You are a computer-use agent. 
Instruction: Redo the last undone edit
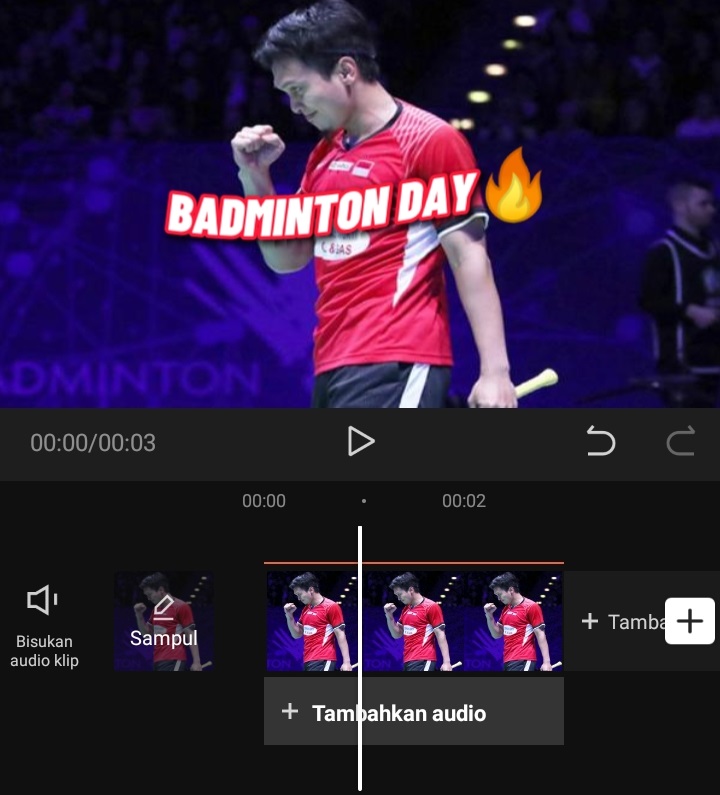(680, 441)
